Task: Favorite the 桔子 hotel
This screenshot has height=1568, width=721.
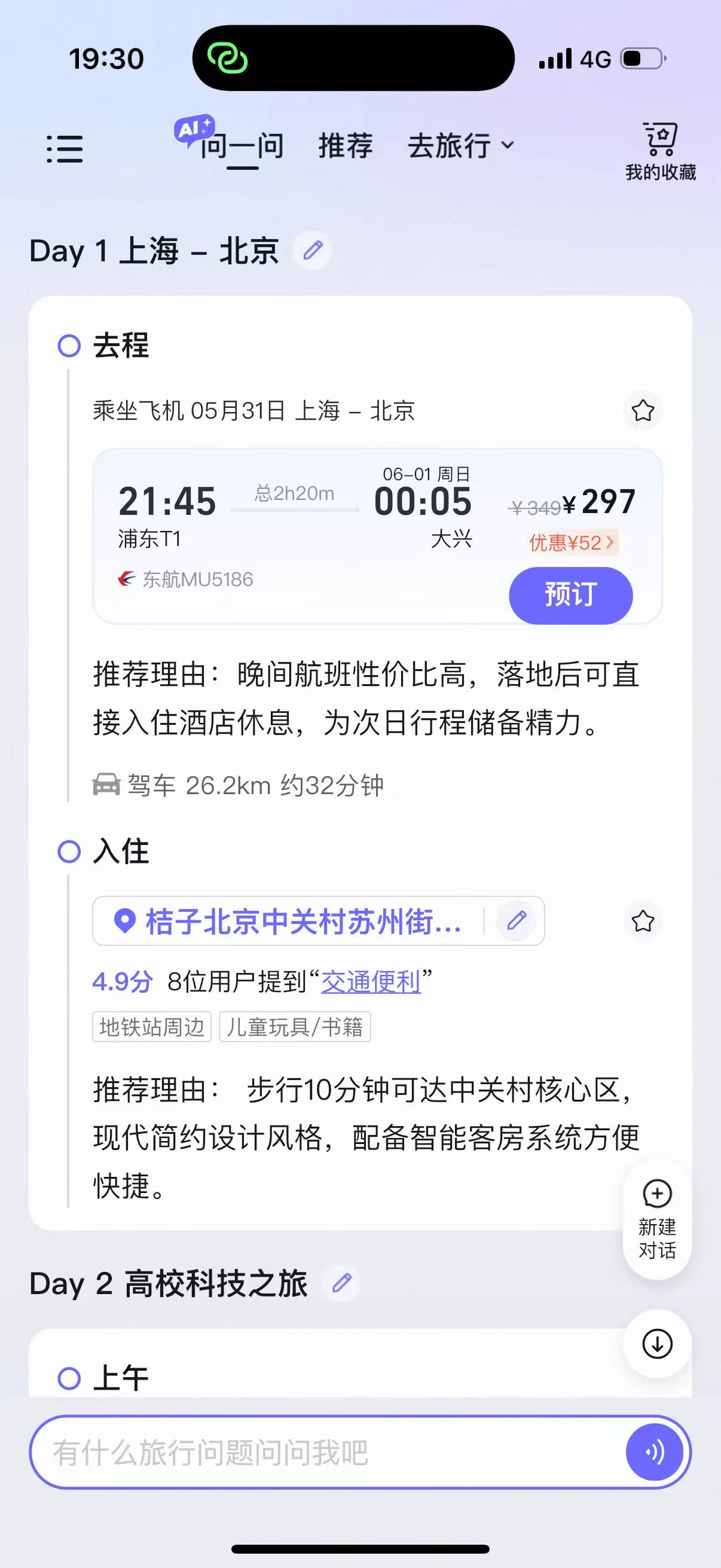Action: pos(643,920)
